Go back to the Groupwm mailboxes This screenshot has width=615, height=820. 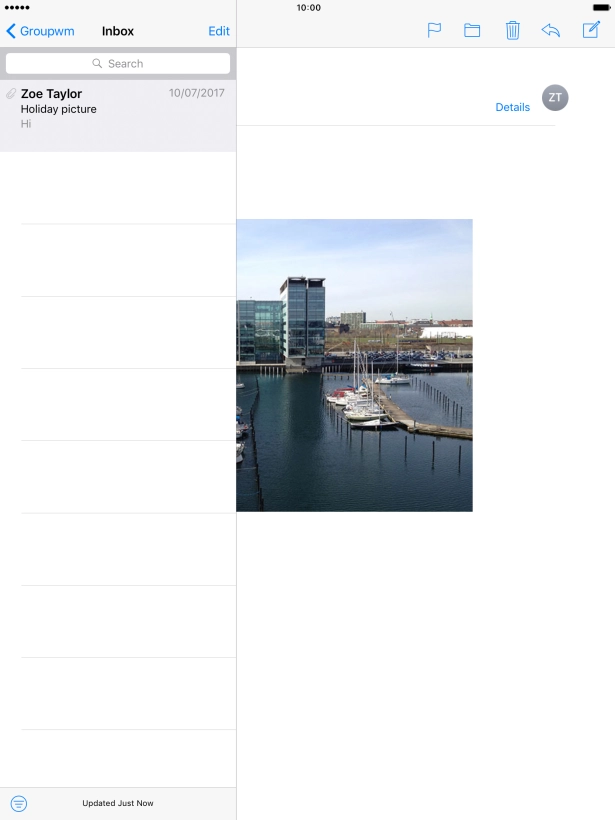(x=40, y=31)
